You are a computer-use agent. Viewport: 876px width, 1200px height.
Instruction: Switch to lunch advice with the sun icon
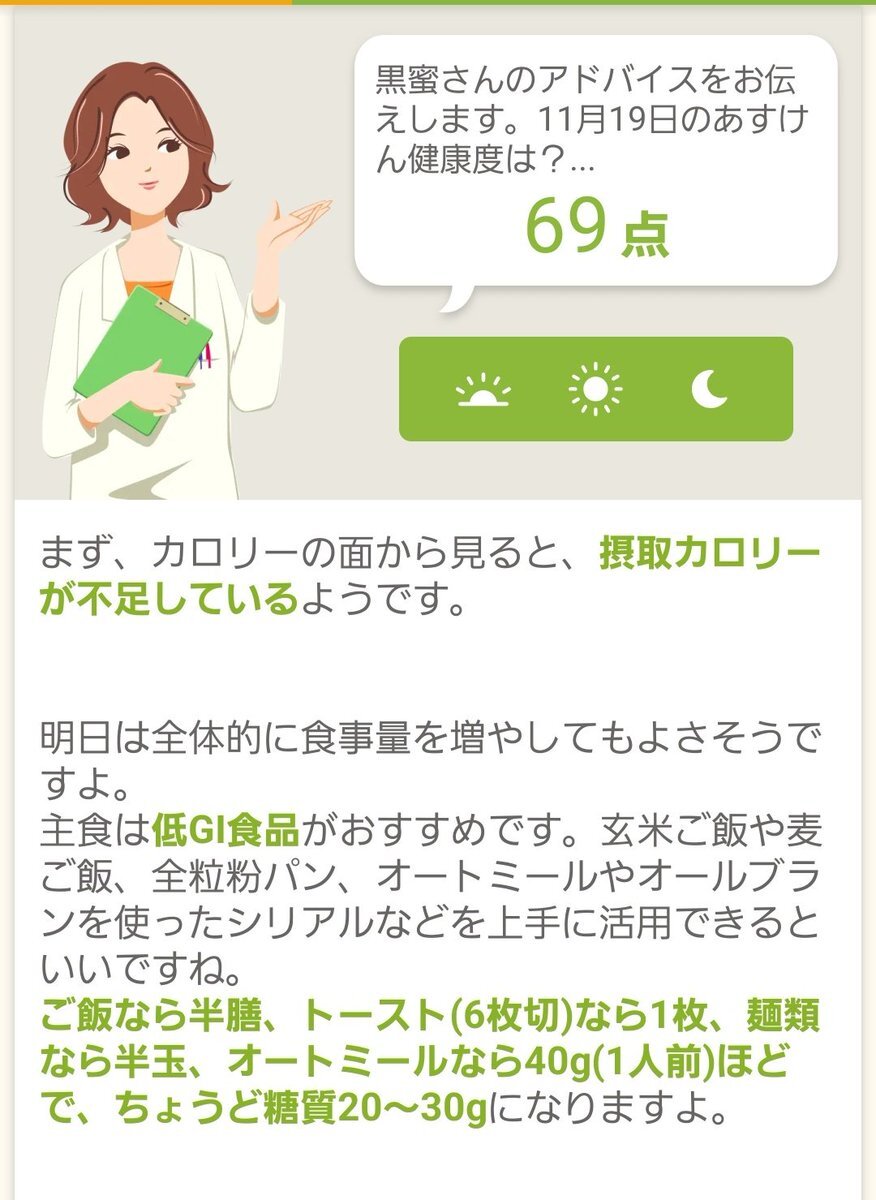[x=595, y=390]
